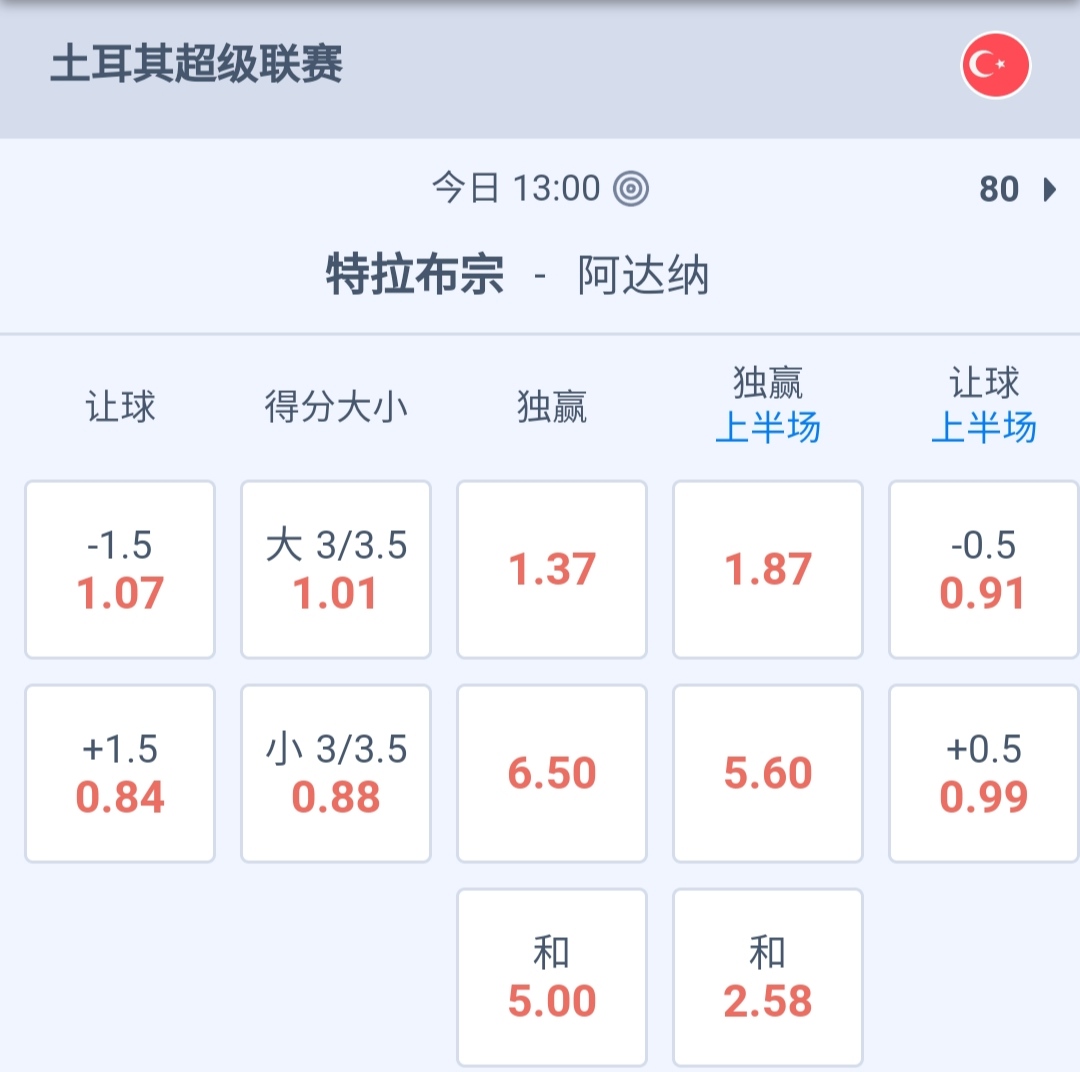The height and width of the screenshot is (1072, 1080).
Task: Pick full-time win odds 1.37
Action: click(552, 570)
